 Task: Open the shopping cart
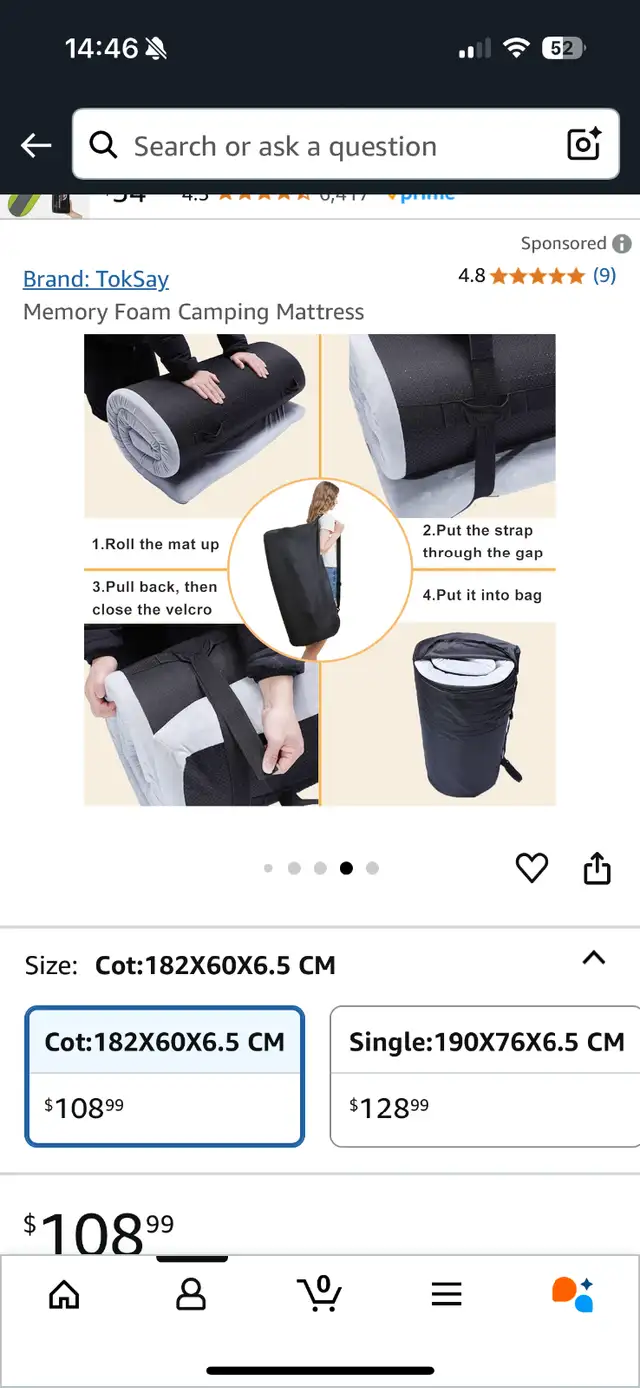pos(320,1293)
